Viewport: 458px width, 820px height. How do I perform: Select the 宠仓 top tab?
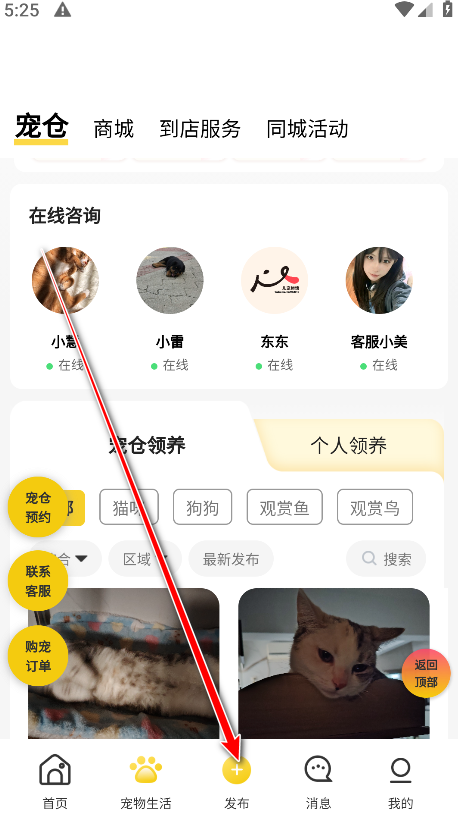[41, 127]
